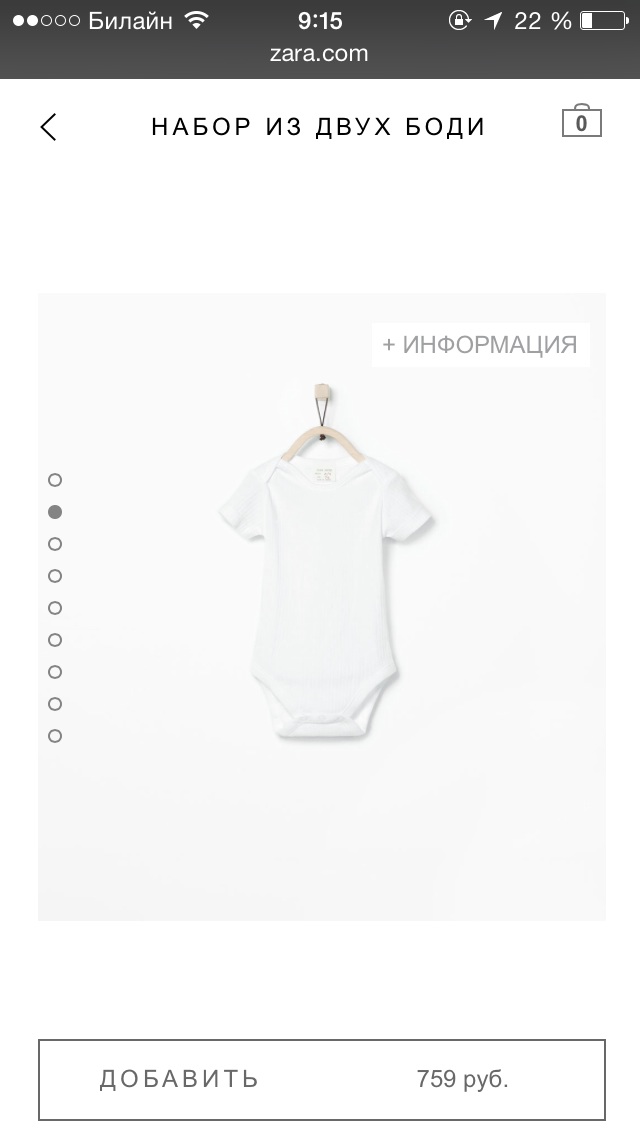Select the third image indicator dot
This screenshot has width=640, height=1136.
55,544
